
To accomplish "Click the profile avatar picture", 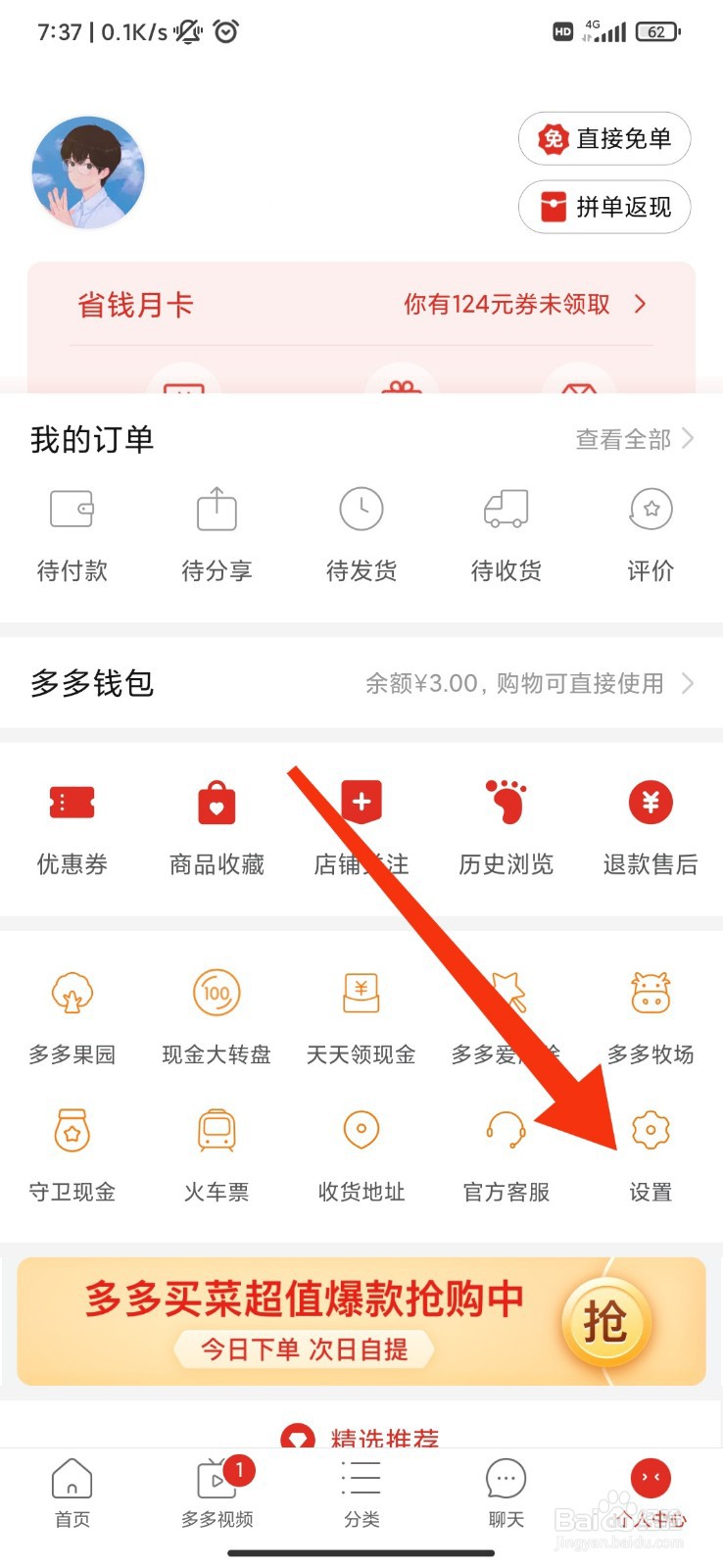I will (x=88, y=172).
